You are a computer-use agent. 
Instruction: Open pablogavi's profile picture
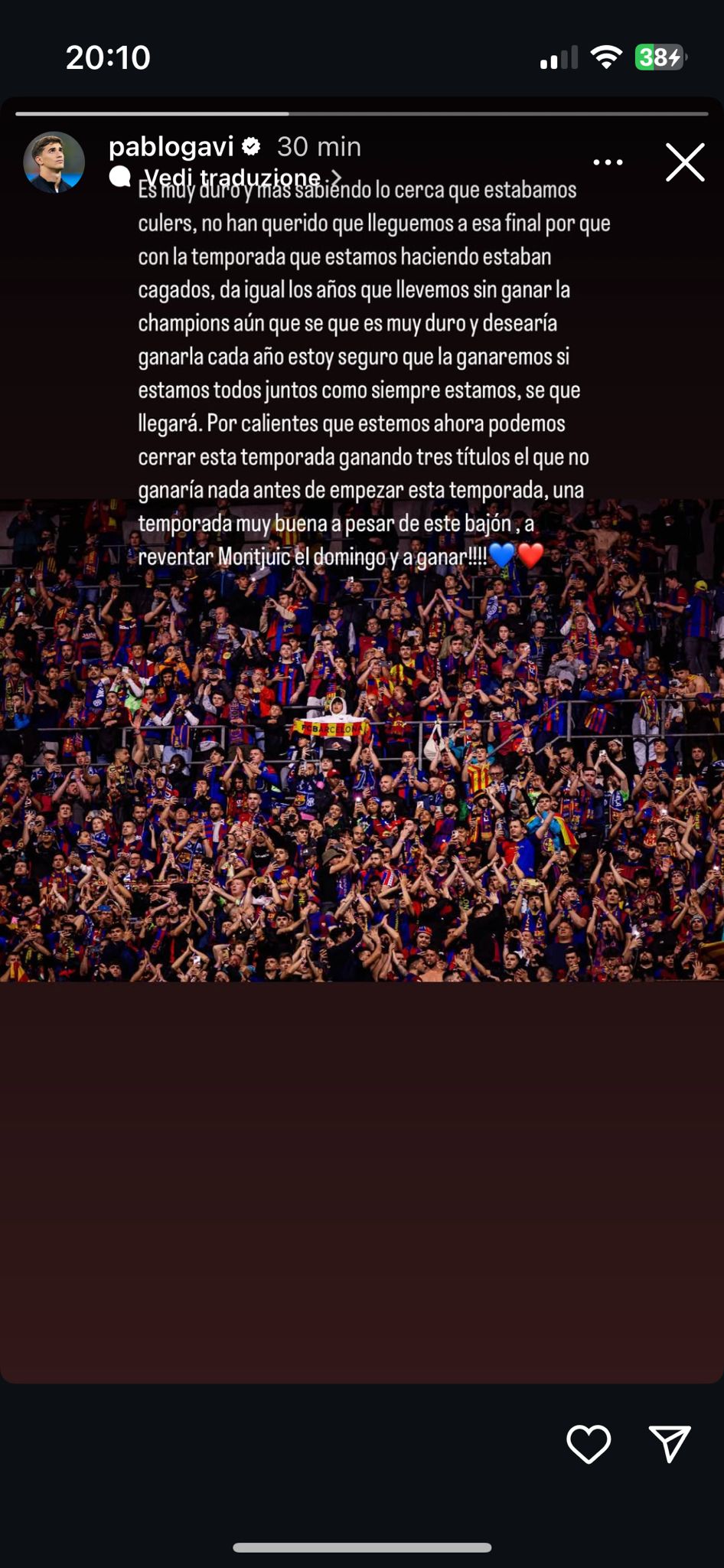tap(54, 162)
